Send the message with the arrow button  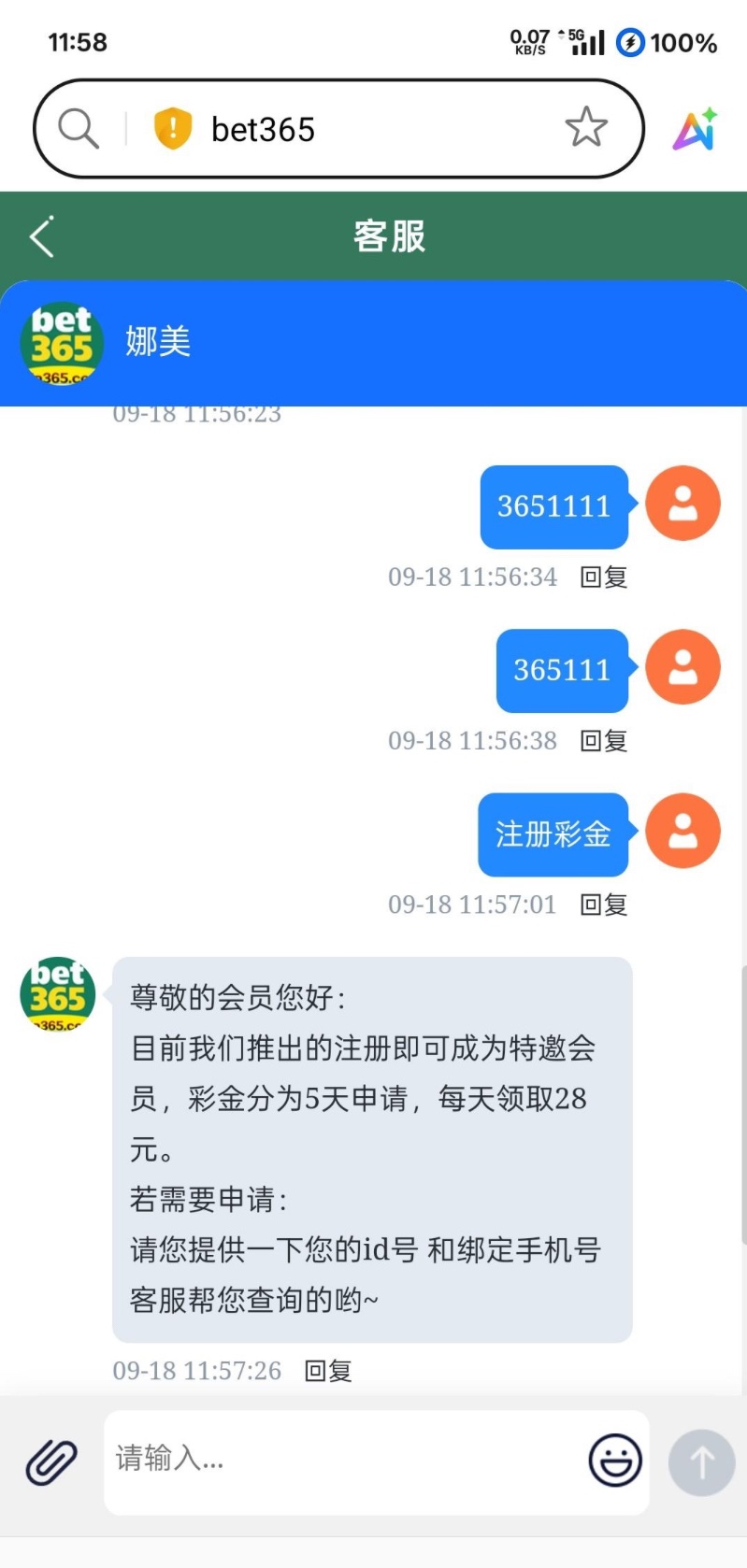click(701, 1461)
